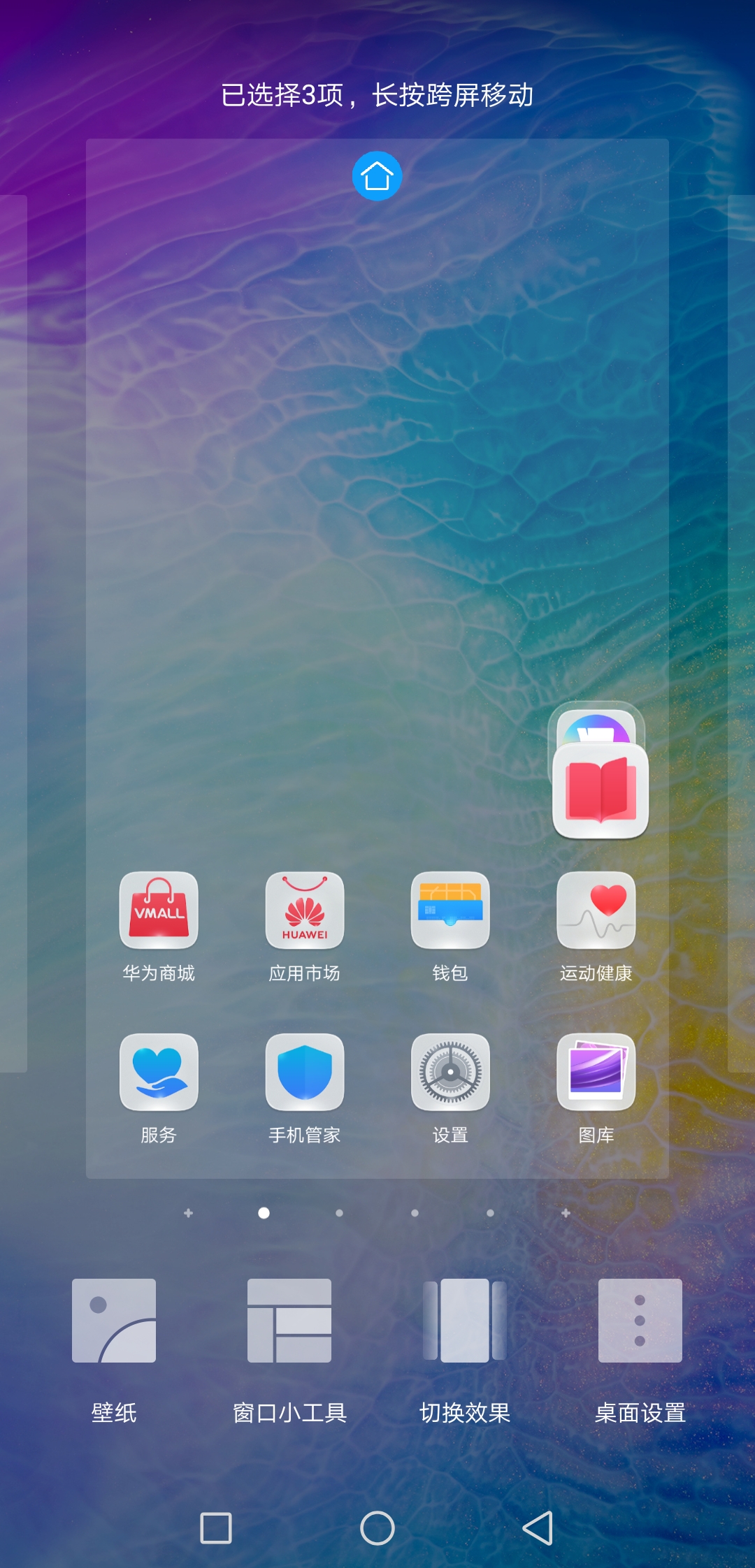The height and width of the screenshot is (1568, 755).
Task: Open 切换效果 transition effects
Action: pos(465,1321)
